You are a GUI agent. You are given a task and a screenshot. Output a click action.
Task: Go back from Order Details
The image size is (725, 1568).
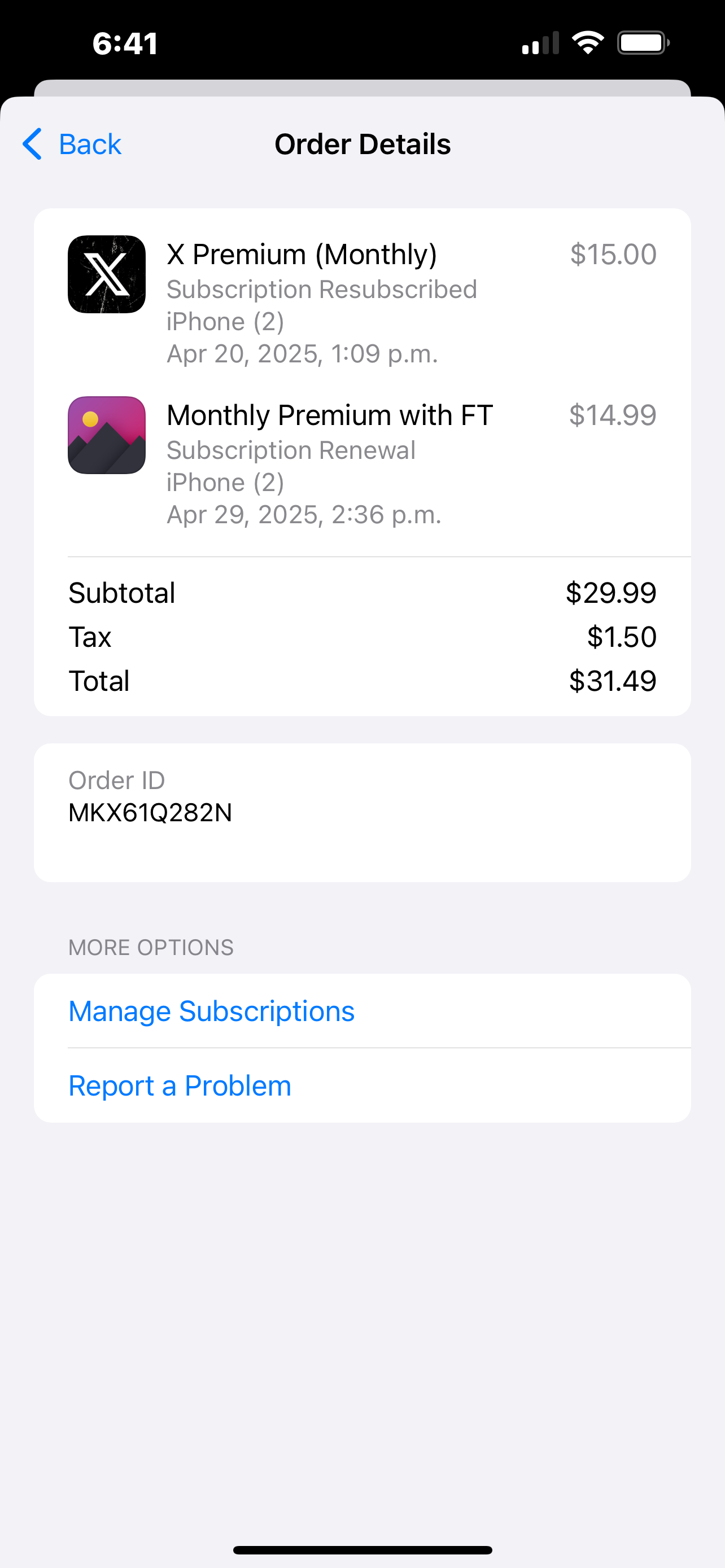(x=72, y=144)
